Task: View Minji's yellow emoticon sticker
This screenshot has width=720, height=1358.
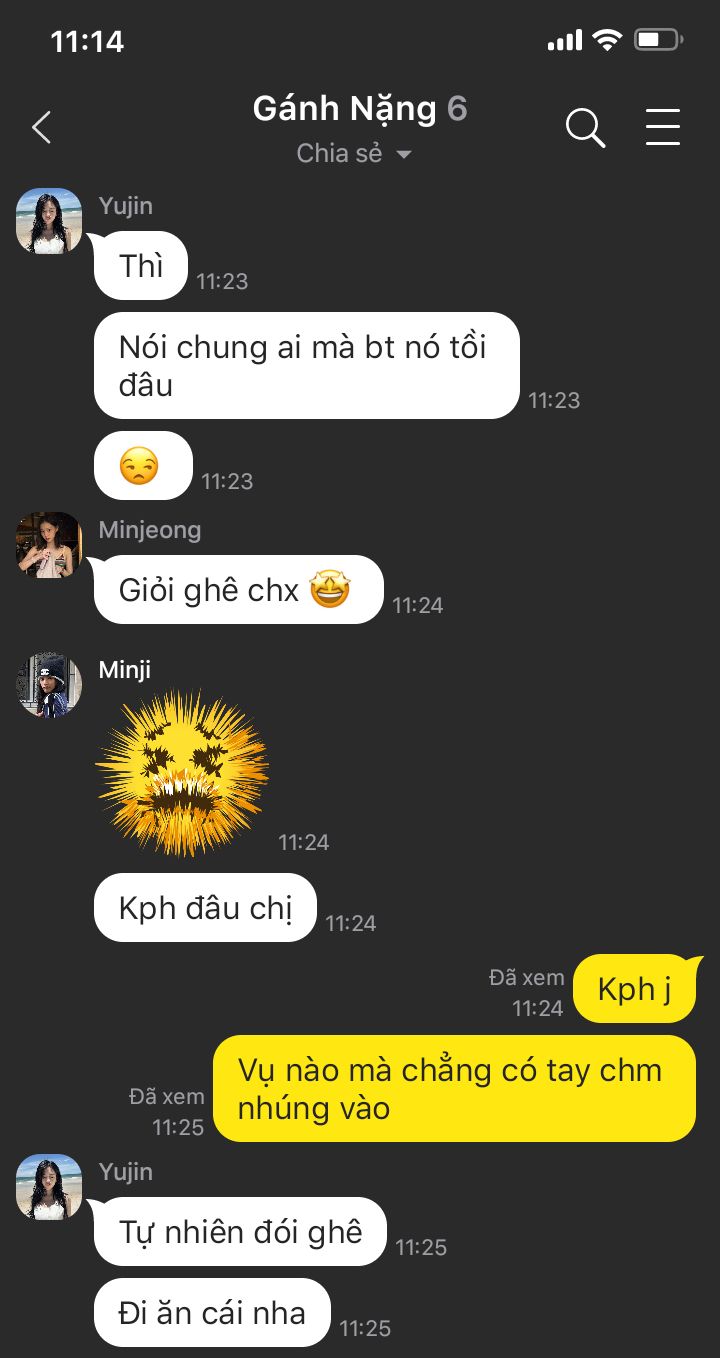Action: click(x=182, y=773)
